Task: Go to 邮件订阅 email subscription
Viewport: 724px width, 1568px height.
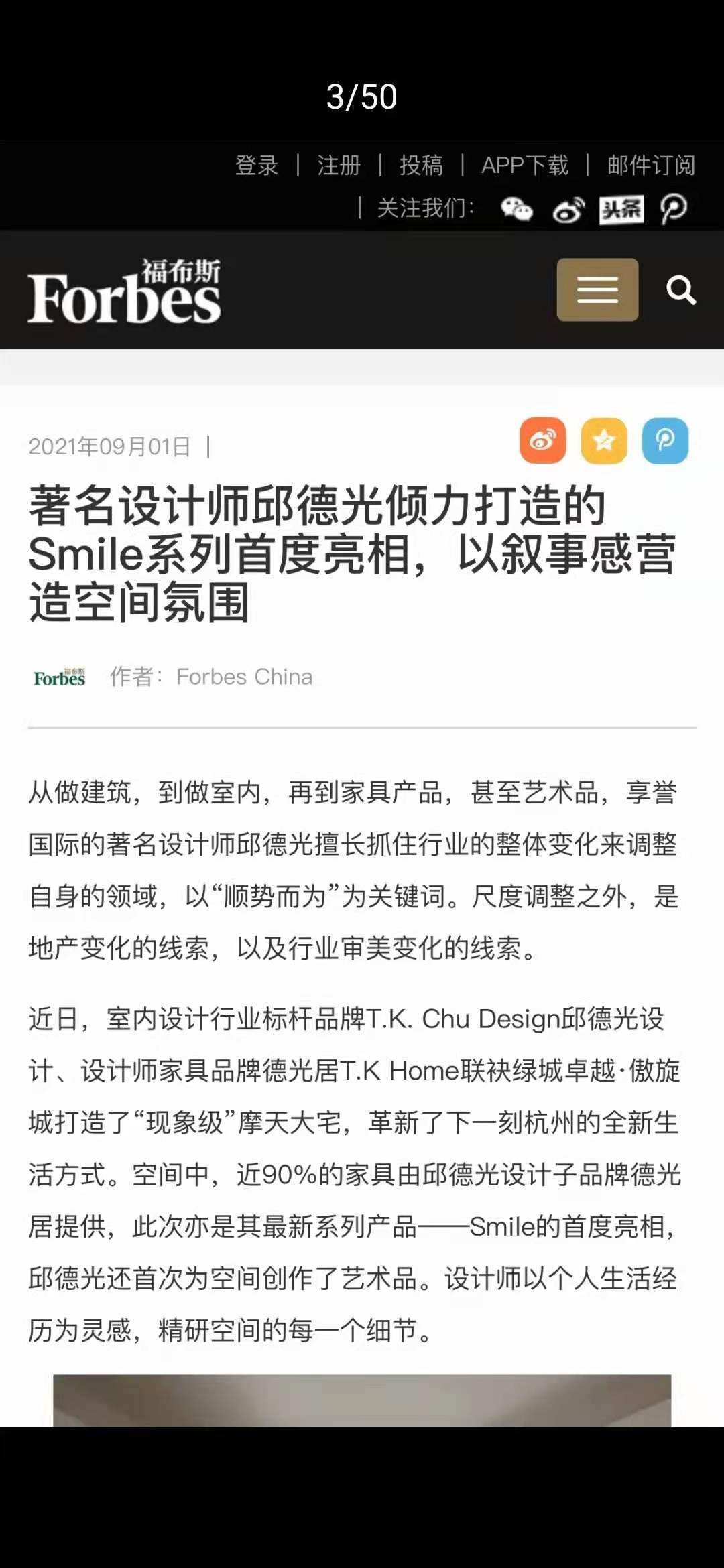Action: pyautogui.click(x=651, y=165)
